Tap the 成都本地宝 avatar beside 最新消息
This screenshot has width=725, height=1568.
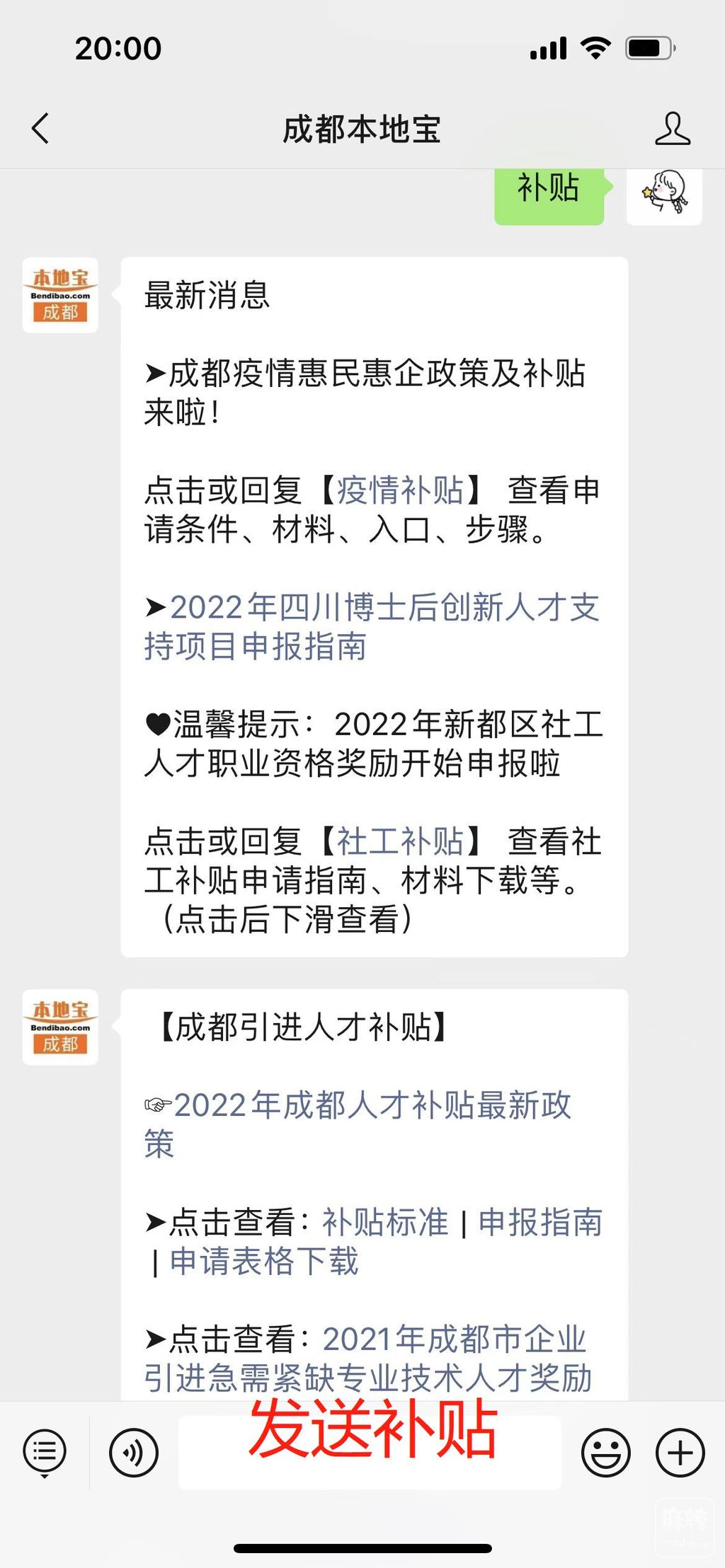(x=60, y=295)
